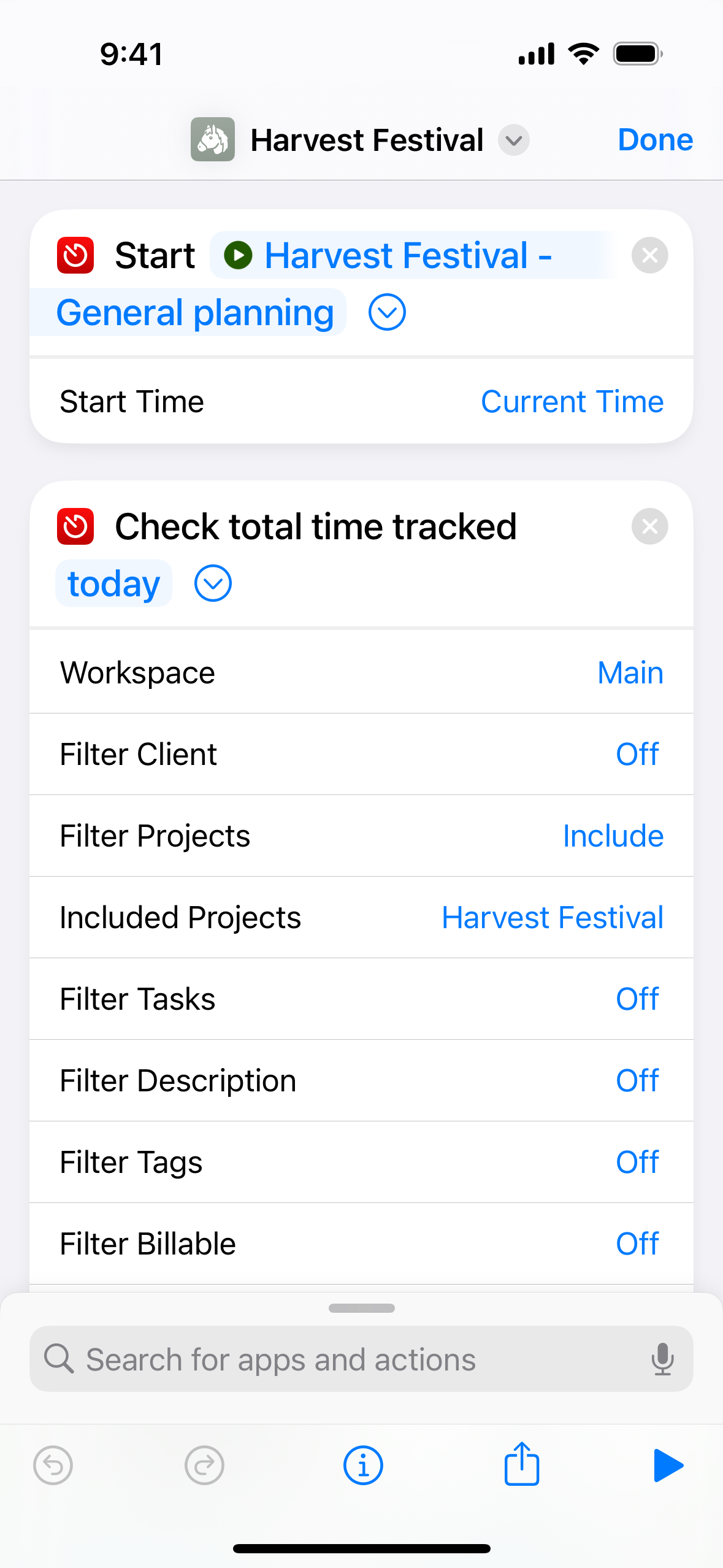
Task: Change the Filter Client setting
Action: [637, 755]
